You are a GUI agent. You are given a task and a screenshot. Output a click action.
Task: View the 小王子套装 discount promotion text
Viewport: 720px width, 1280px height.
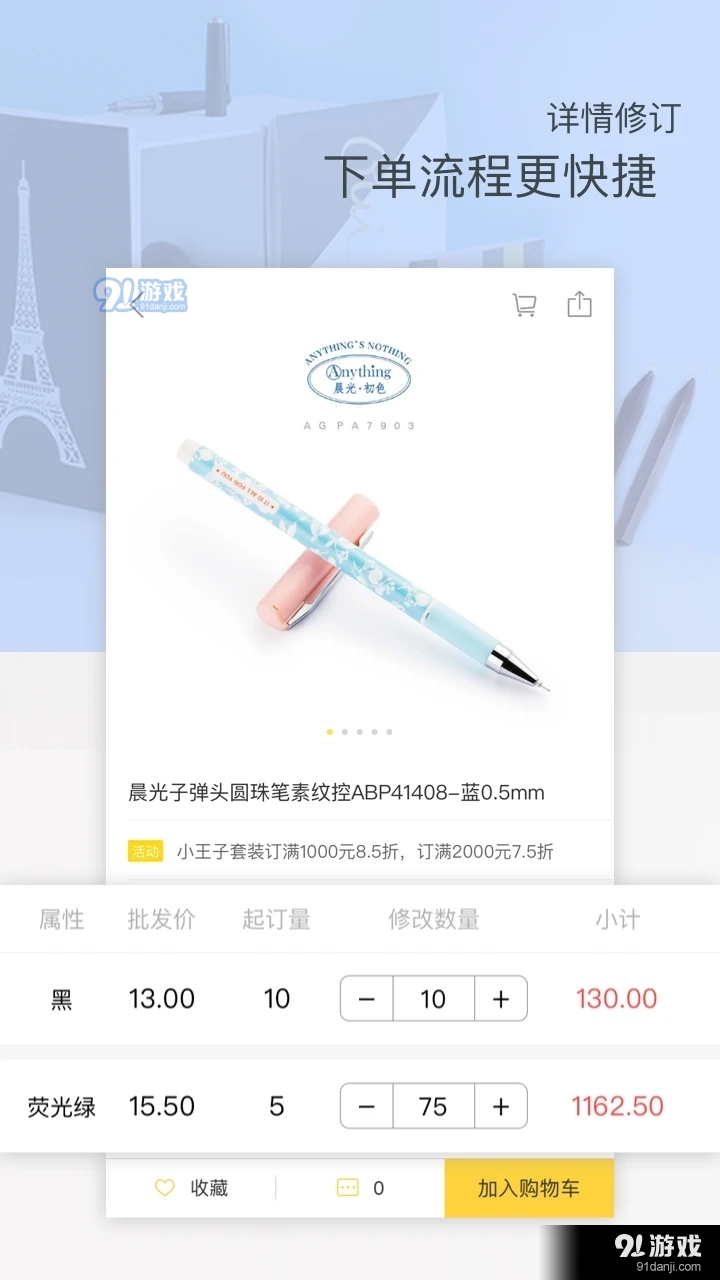(370, 851)
